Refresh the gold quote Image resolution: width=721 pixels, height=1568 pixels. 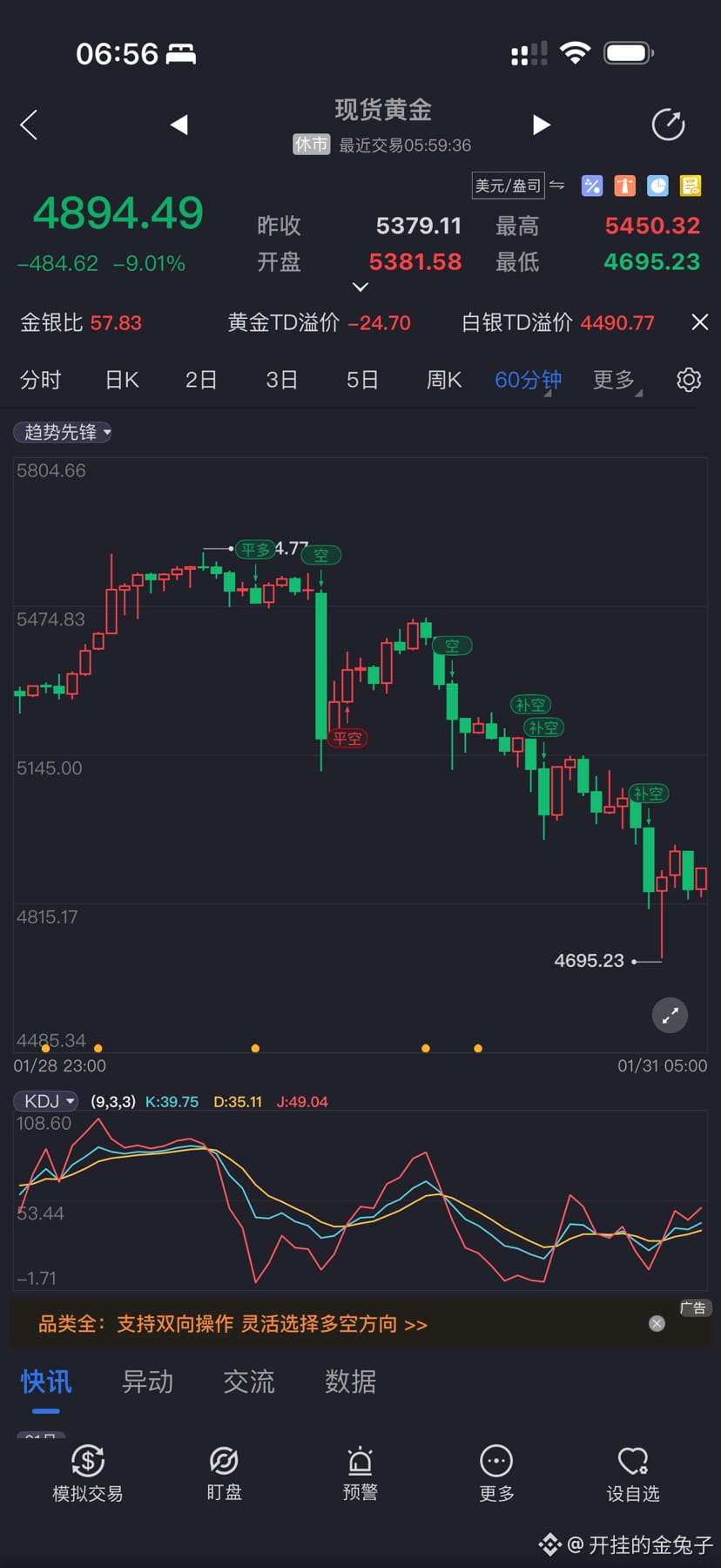click(x=668, y=125)
